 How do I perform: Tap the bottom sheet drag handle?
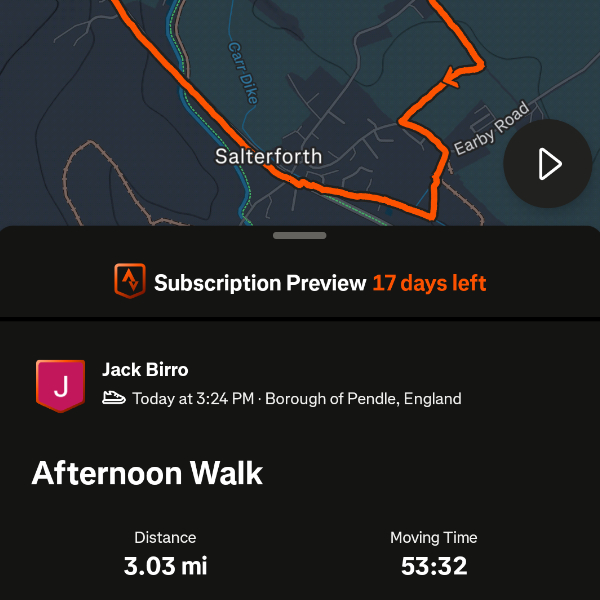pyautogui.click(x=299, y=236)
